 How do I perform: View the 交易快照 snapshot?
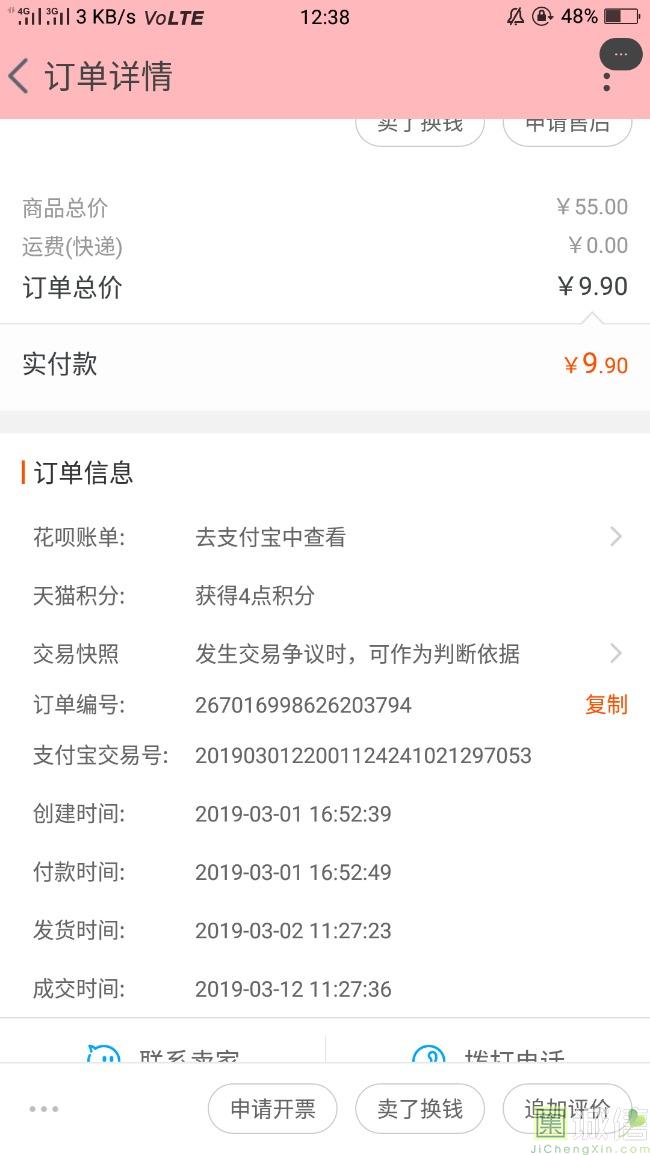[x=325, y=653]
